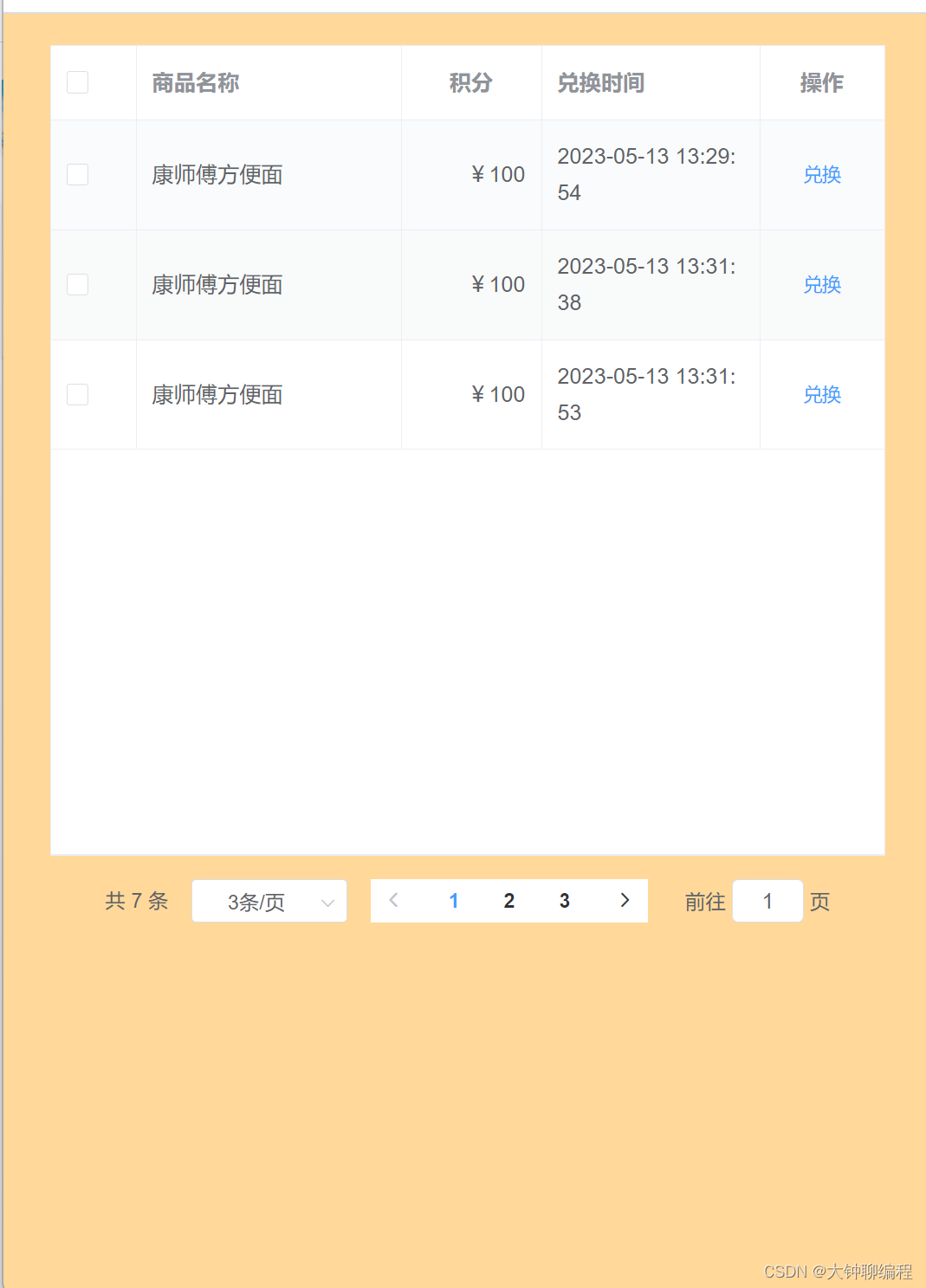Go to page 2

pyautogui.click(x=509, y=901)
